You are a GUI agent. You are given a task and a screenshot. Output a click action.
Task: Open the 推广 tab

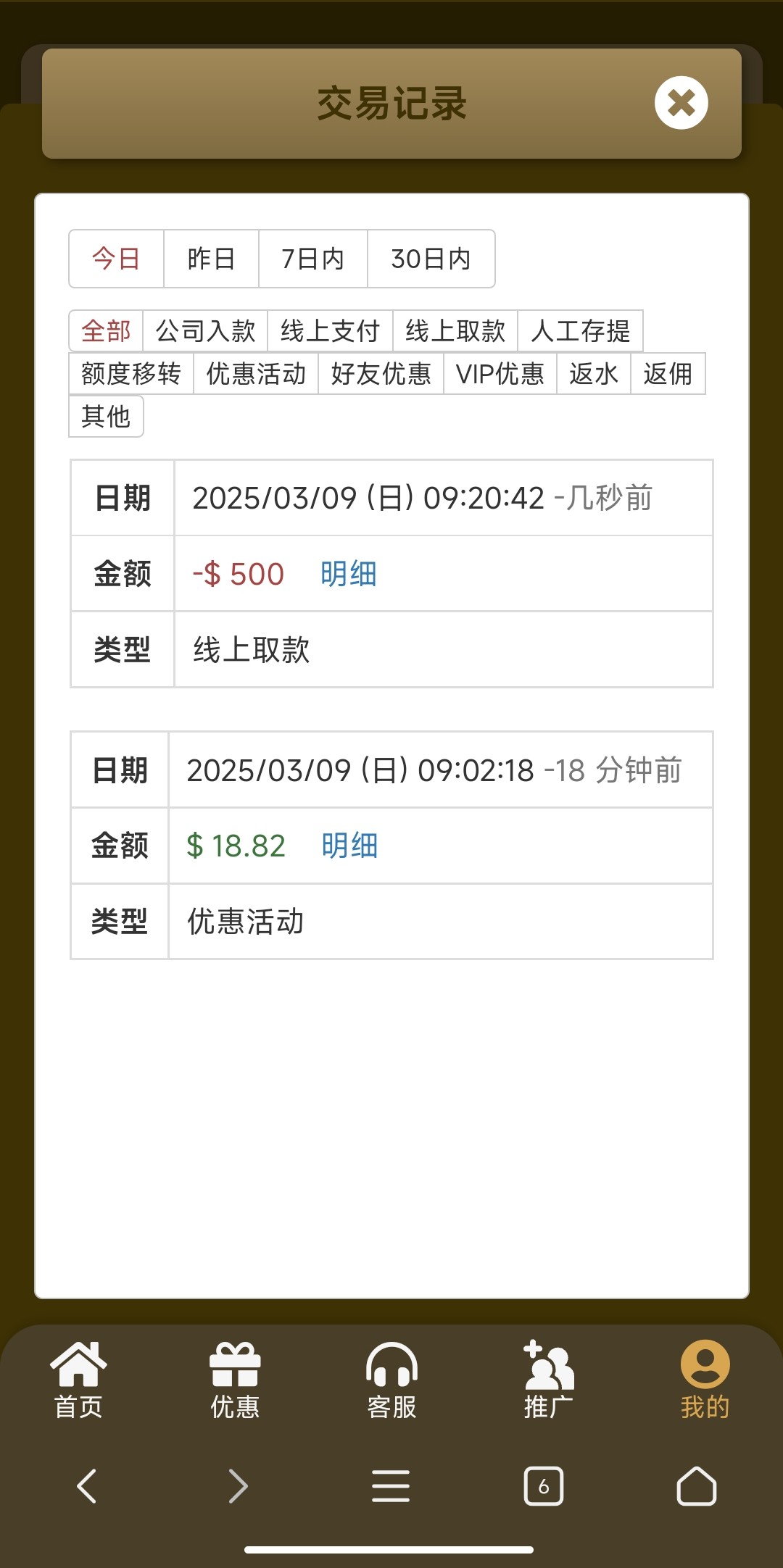tap(548, 1380)
